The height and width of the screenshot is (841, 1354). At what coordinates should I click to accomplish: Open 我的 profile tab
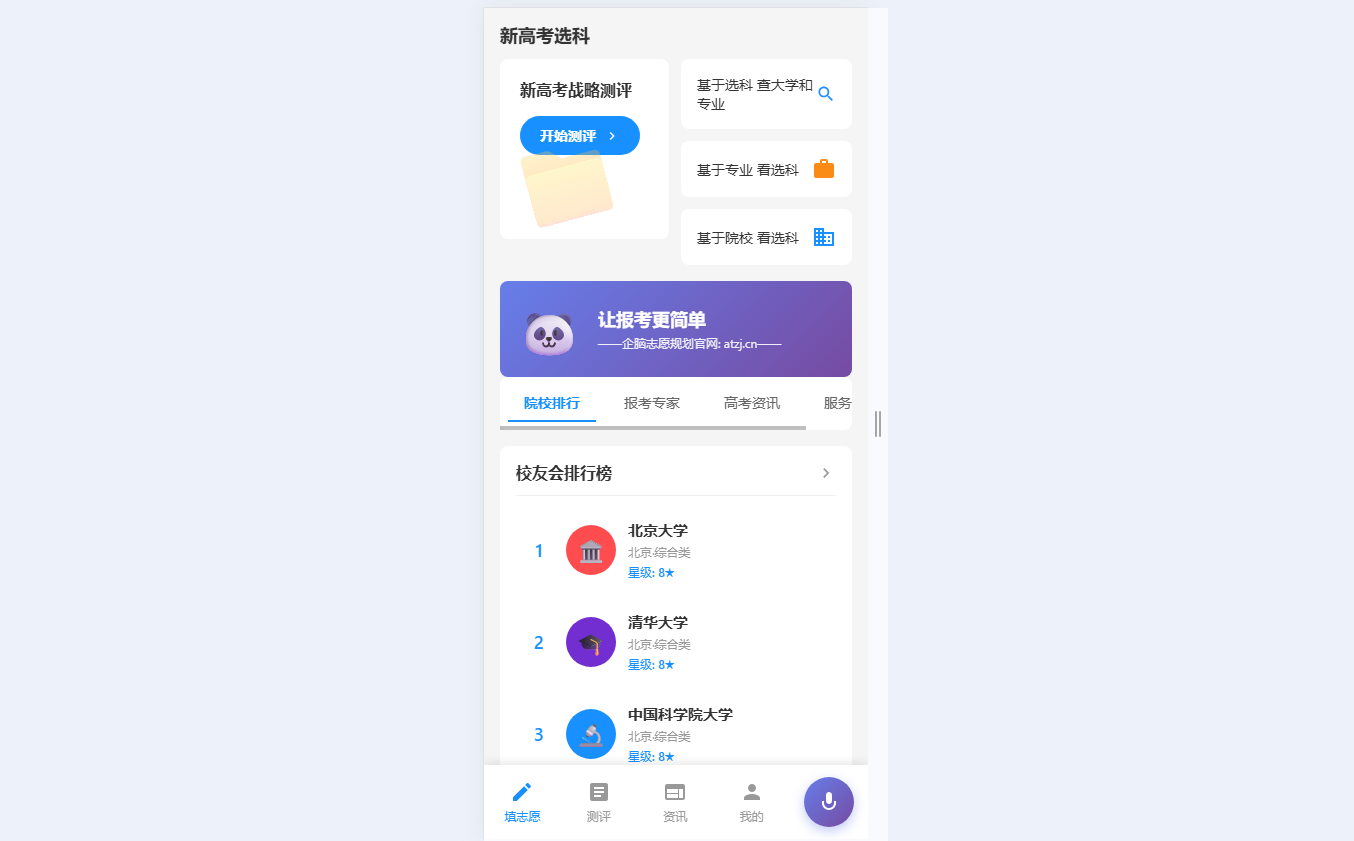point(752,802)
